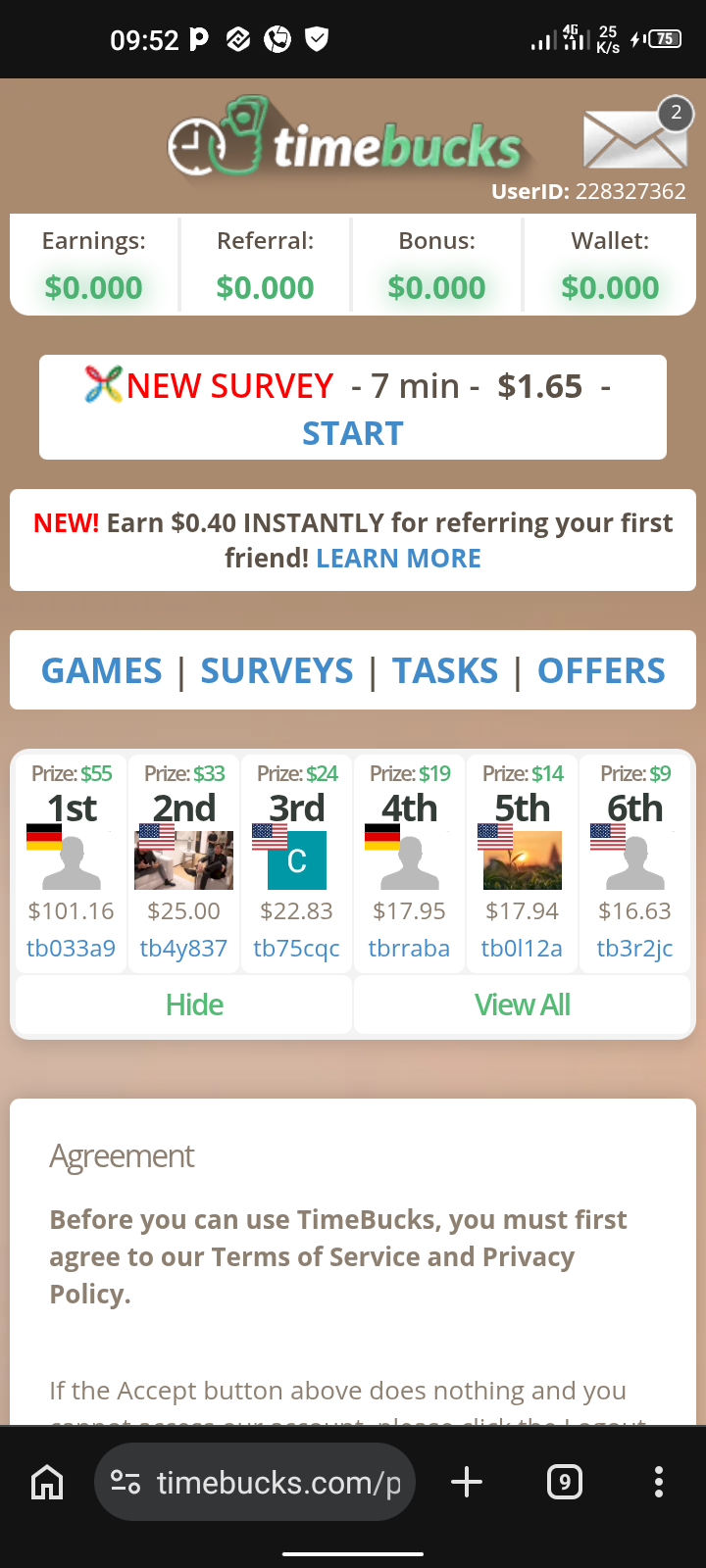The width and height of the screenshot is (706, 1568).
Task: Open user tb033a9's profile
Action: point(71,949)
